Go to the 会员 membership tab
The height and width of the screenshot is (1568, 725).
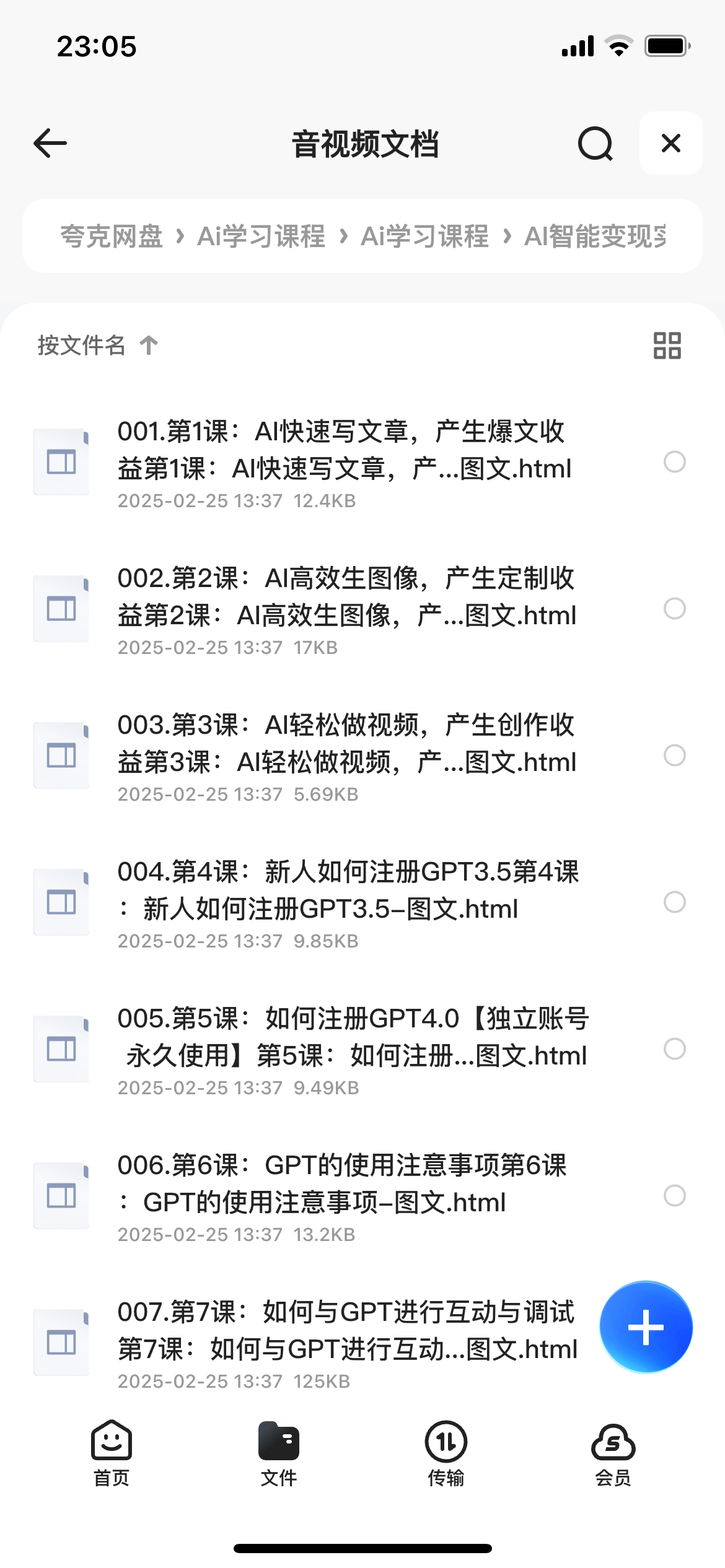613,1453
